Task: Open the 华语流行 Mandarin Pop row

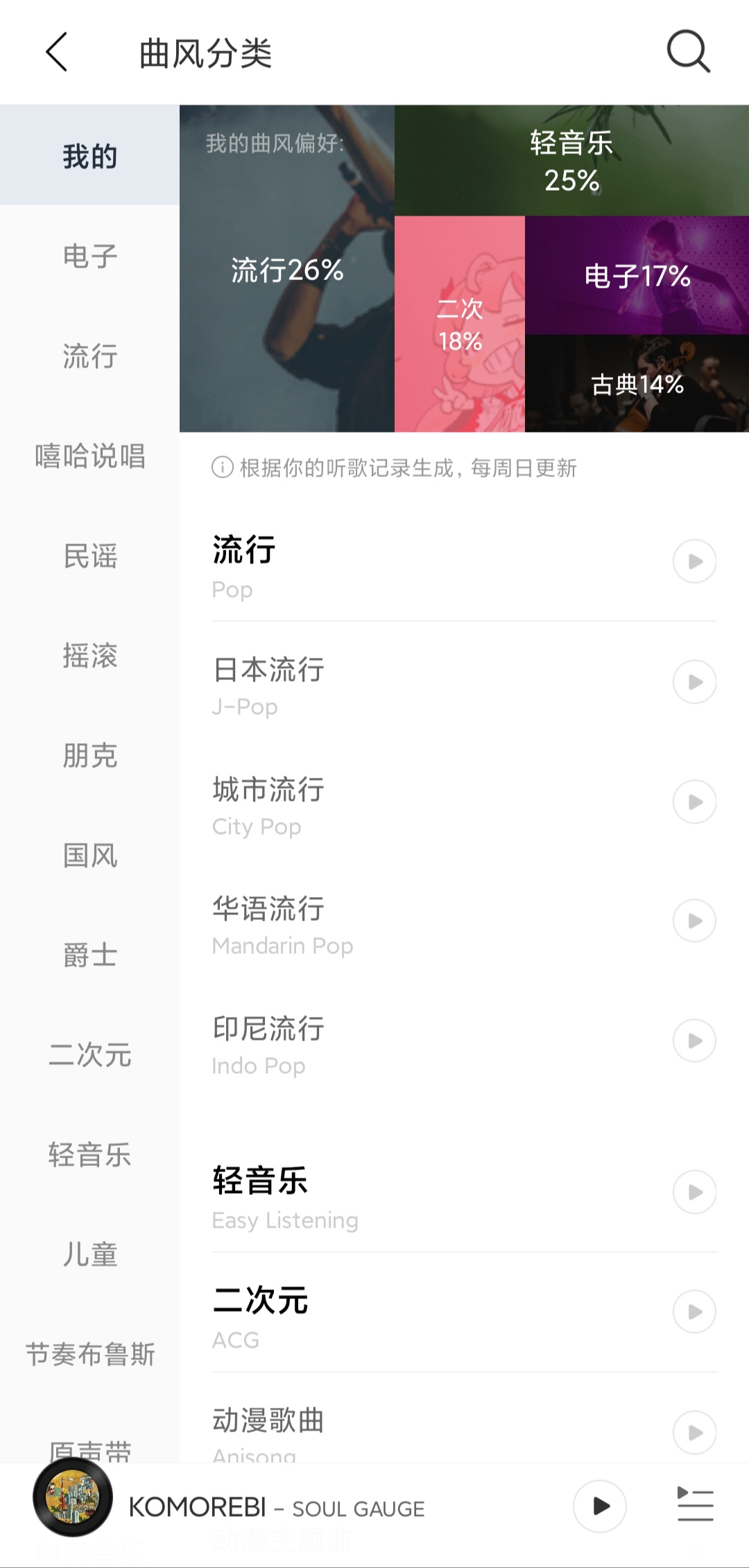Action: pos(416,922)
